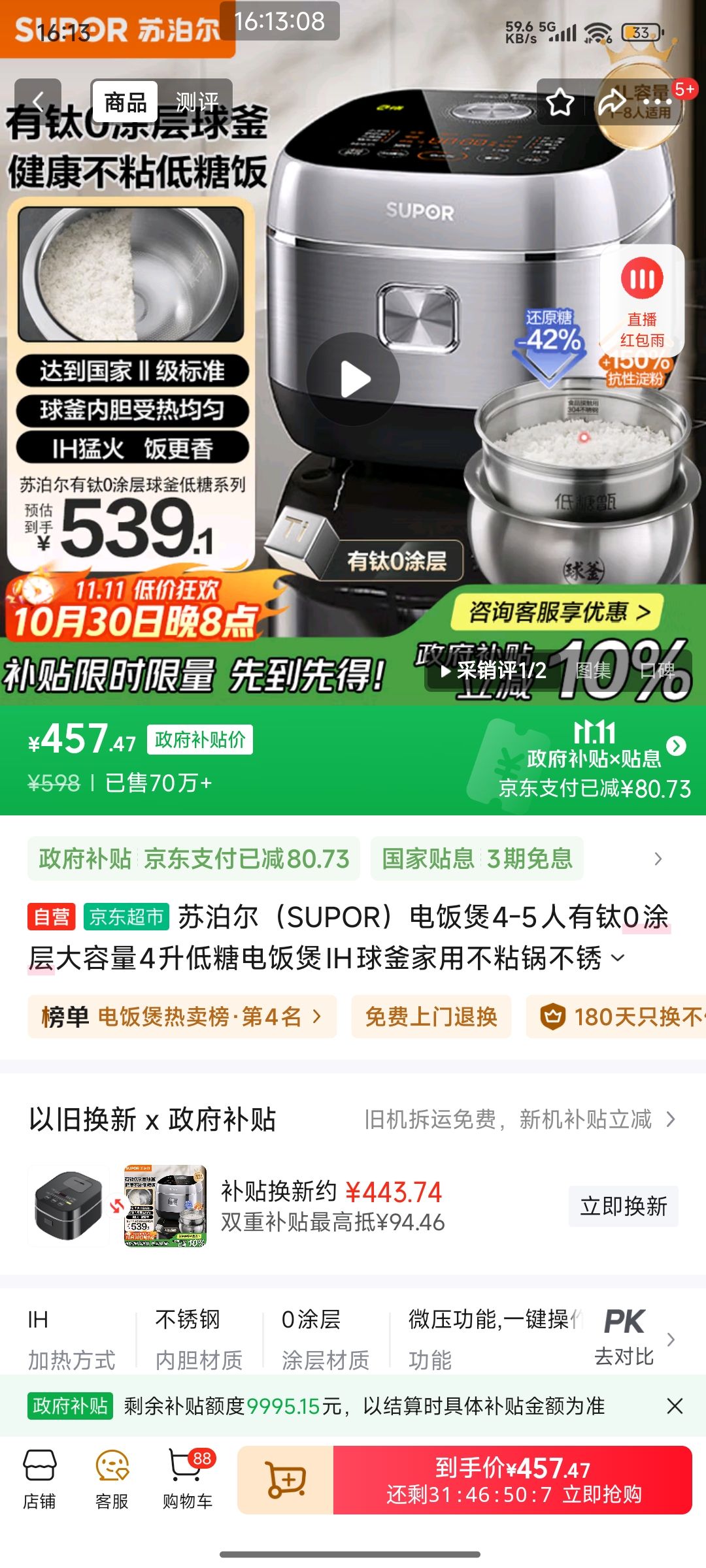This screenshot has height=1568, width=706.
Task: Tap 立即换新 trade-in button
Action: (x=623, y=1204)
